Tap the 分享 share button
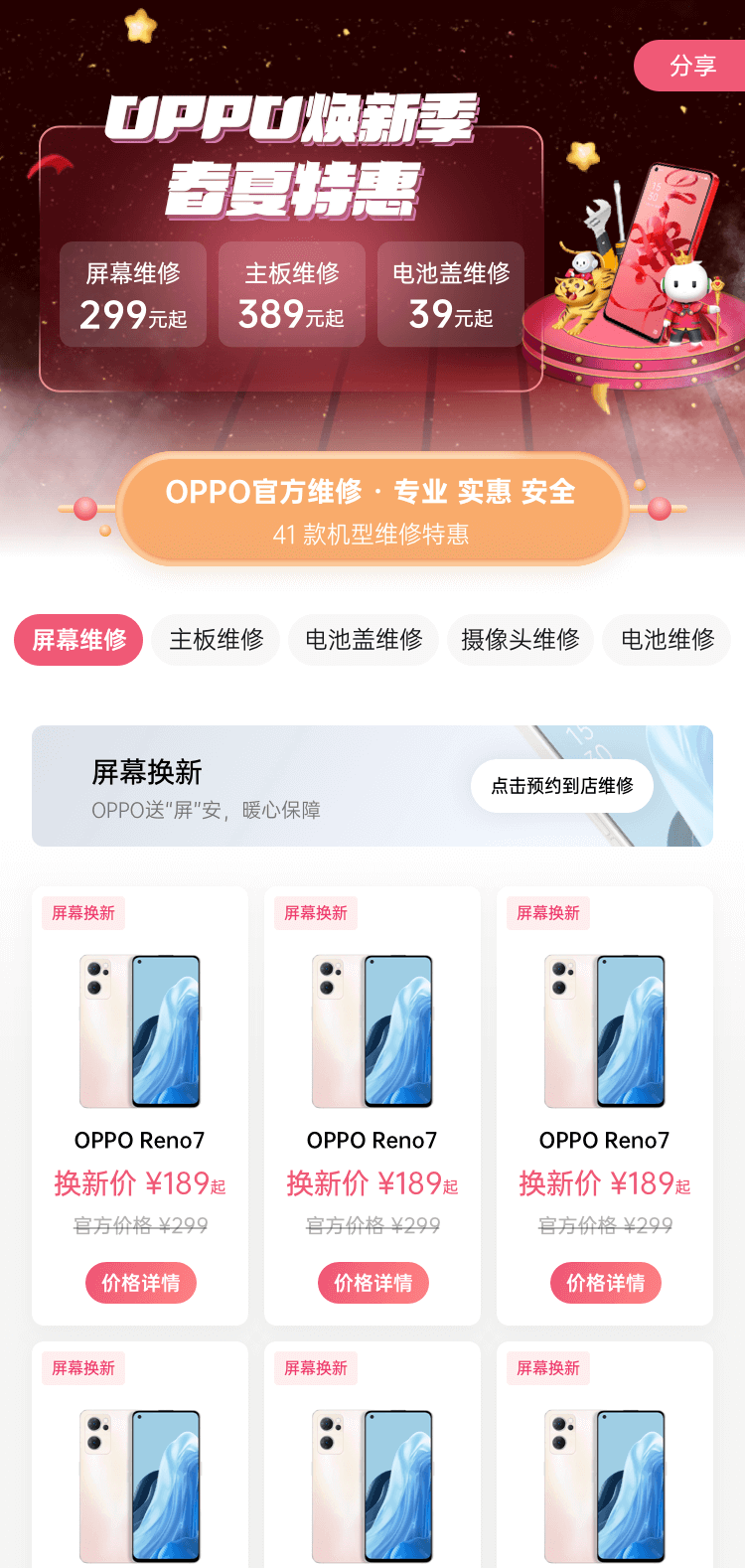 coord(692,66)
